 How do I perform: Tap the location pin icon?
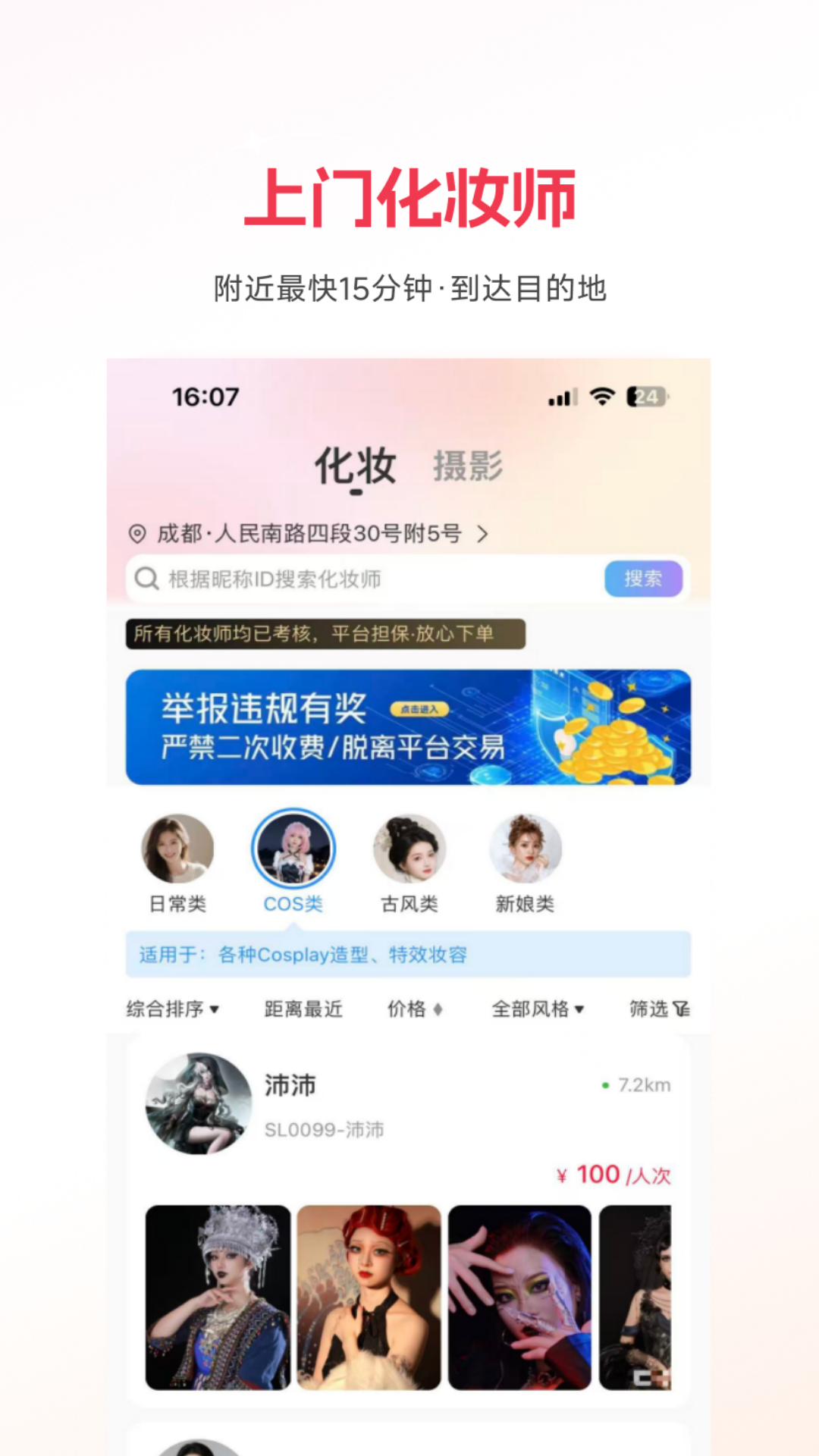point(139,535)
